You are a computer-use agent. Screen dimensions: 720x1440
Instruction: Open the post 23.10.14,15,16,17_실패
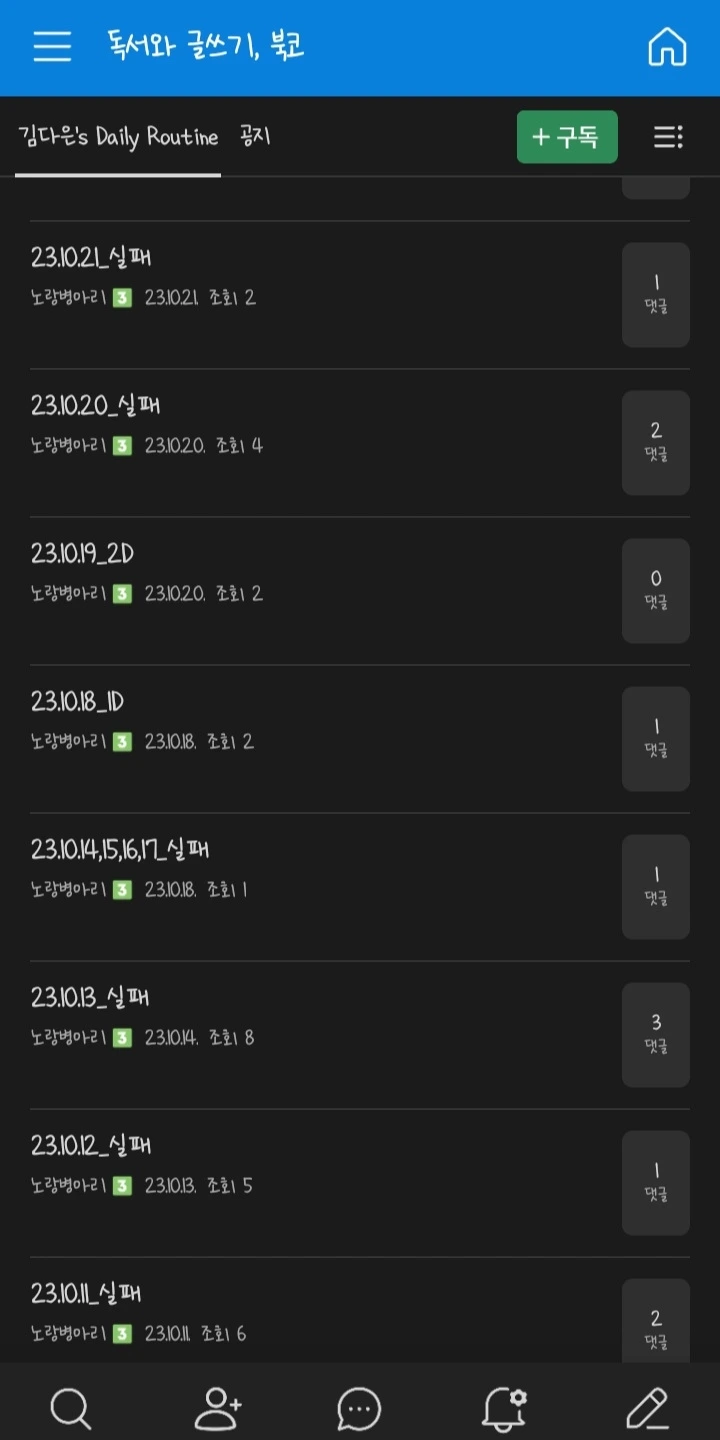pos(120,850)
